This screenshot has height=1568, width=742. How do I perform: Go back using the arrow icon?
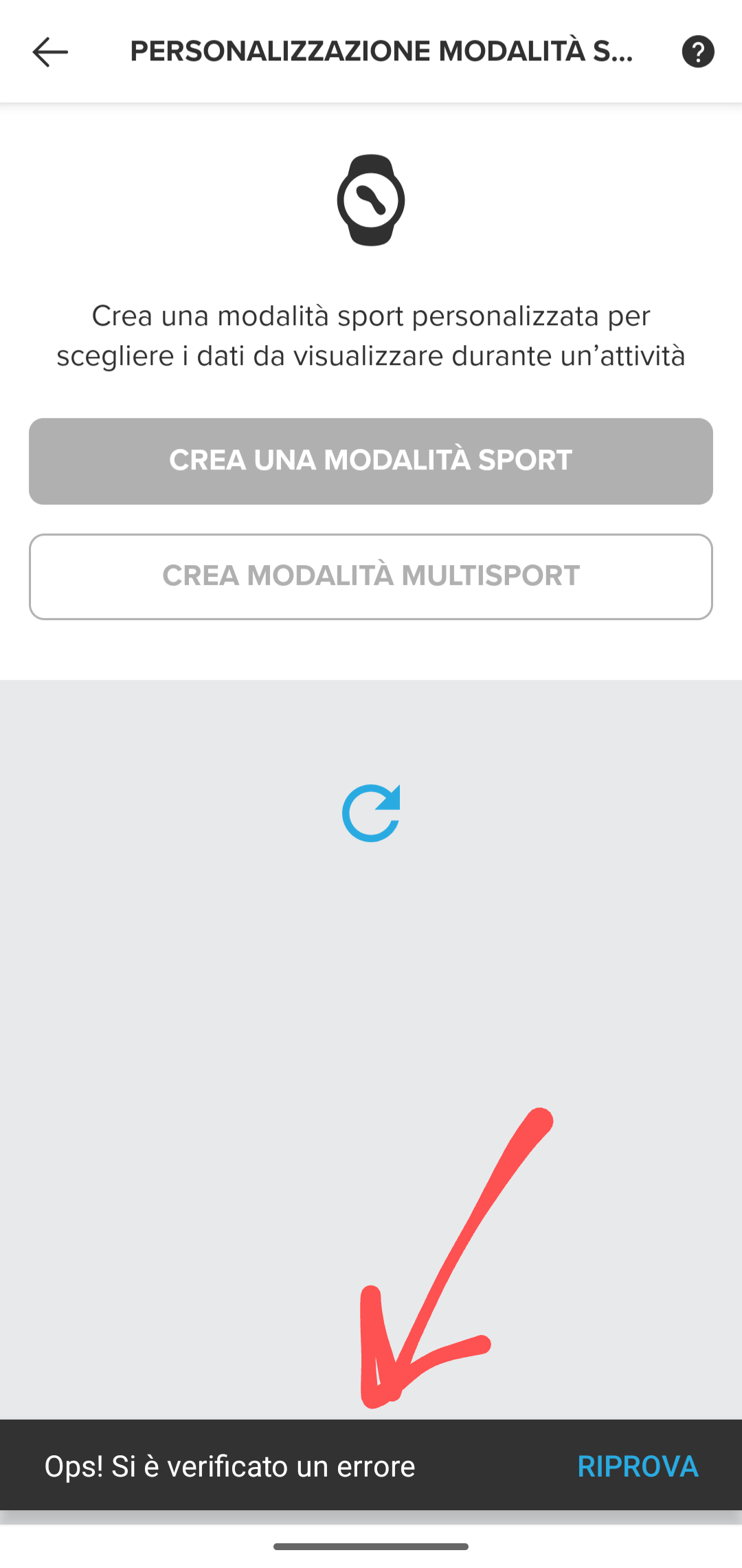(x=50, y=52)
